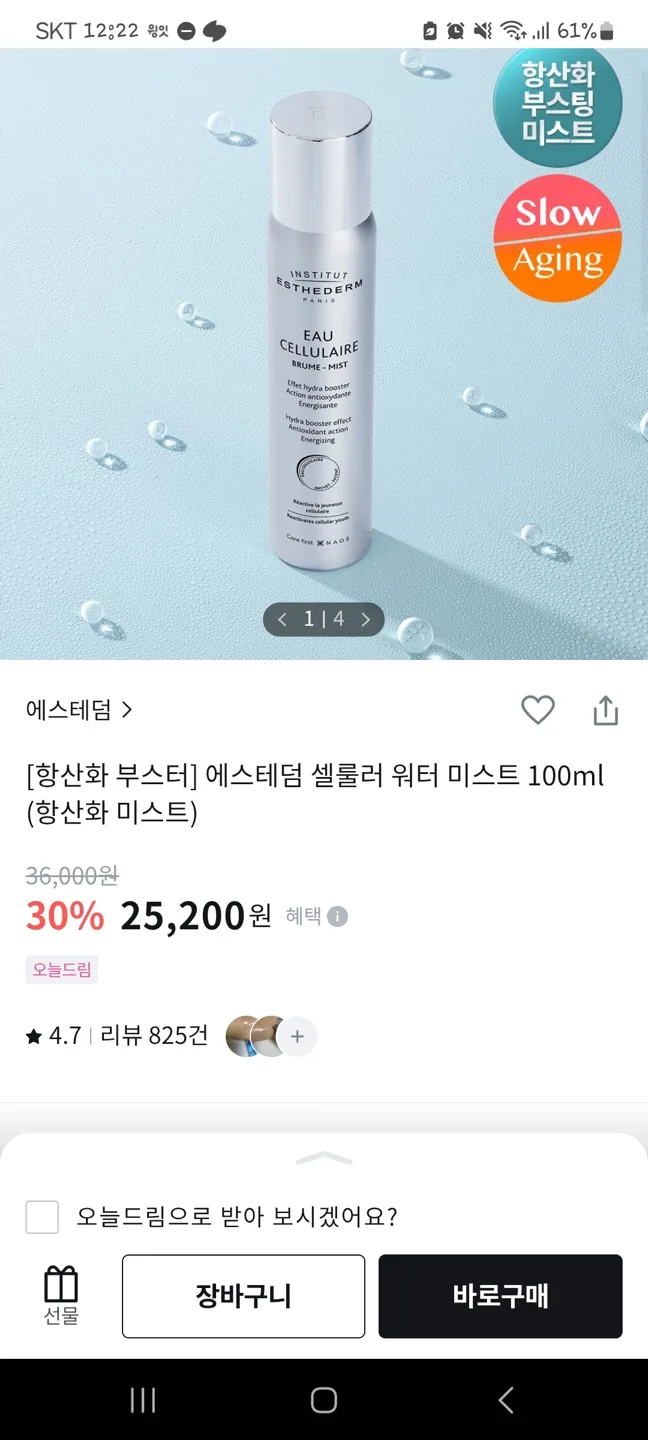The width and height of the screenshot is (648, 1440).
Task: Go back with the system back button
Action: (x=506, y=1400)
